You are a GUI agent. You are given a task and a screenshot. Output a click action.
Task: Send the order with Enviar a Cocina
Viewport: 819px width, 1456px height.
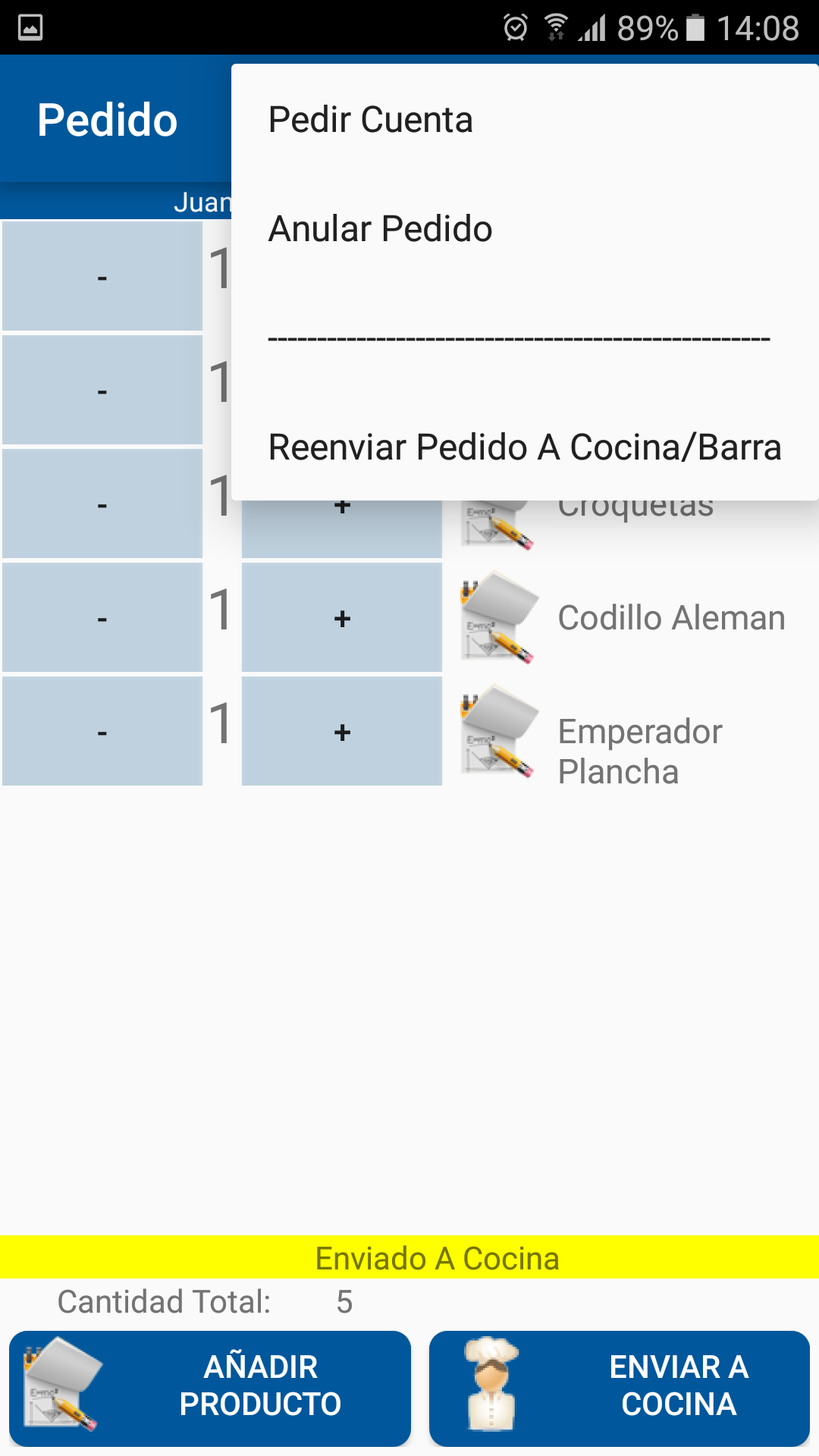[620, 1388]
